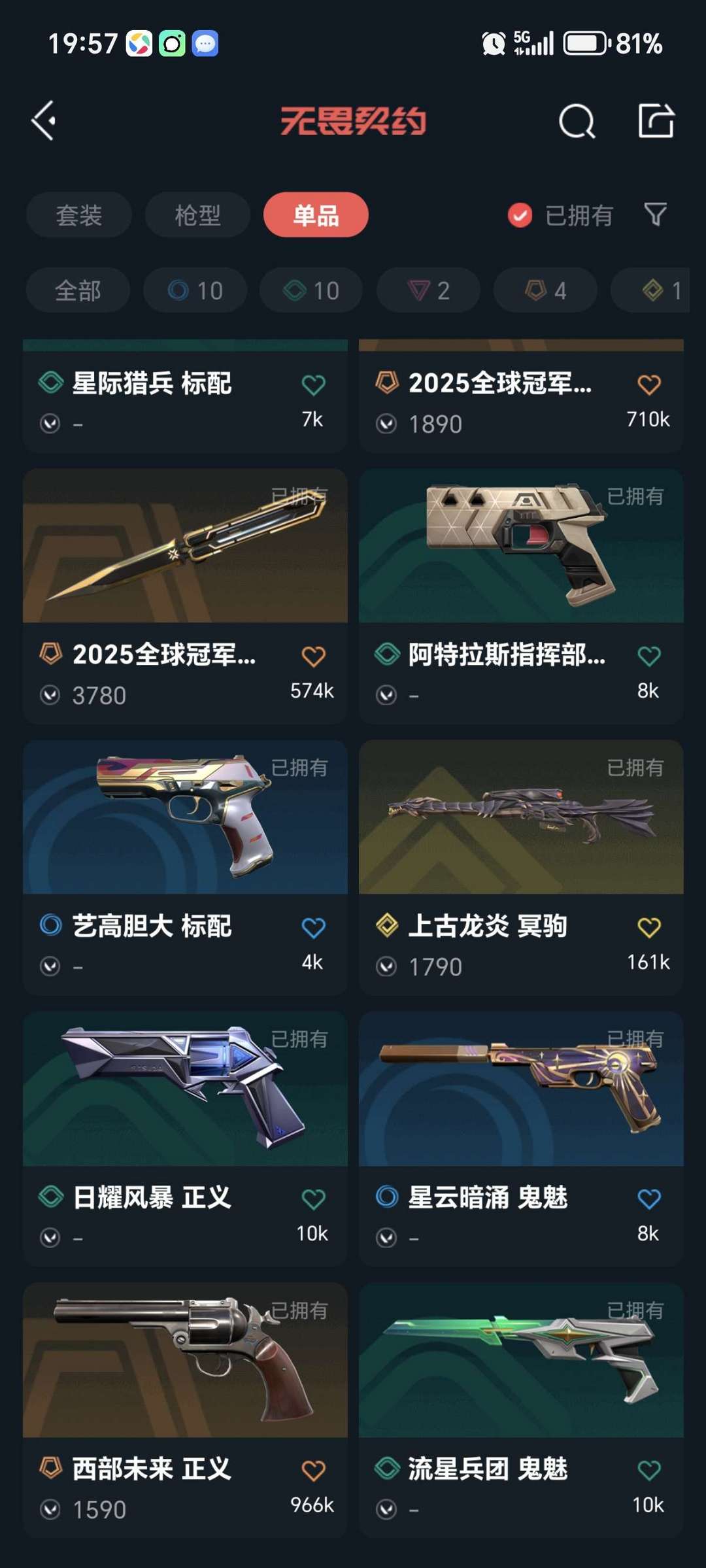The height and width of the screenshot is (1568, 706).
Task: Go back using the top-left arrow
Action: [43, 121]
